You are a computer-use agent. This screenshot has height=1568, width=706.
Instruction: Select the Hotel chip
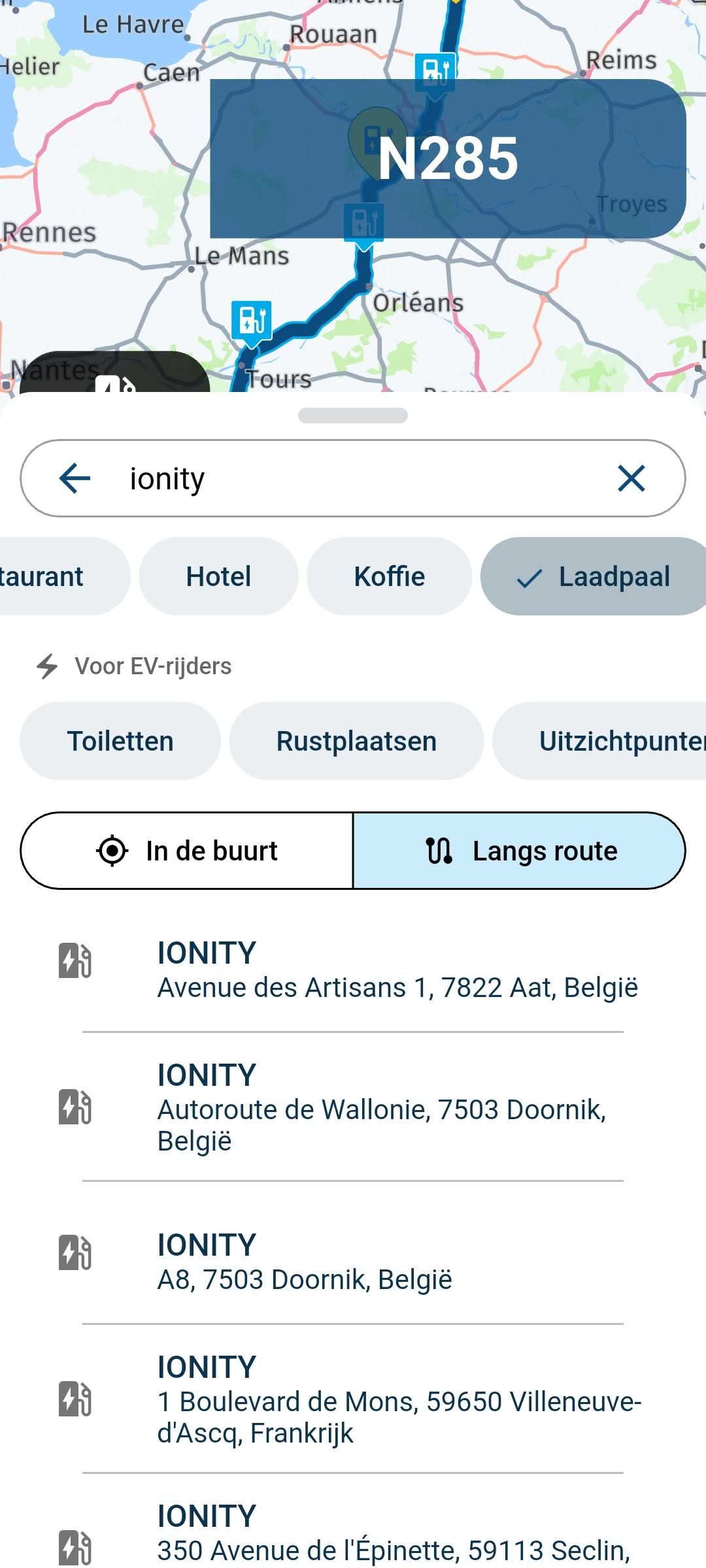[x=218, y=576]
